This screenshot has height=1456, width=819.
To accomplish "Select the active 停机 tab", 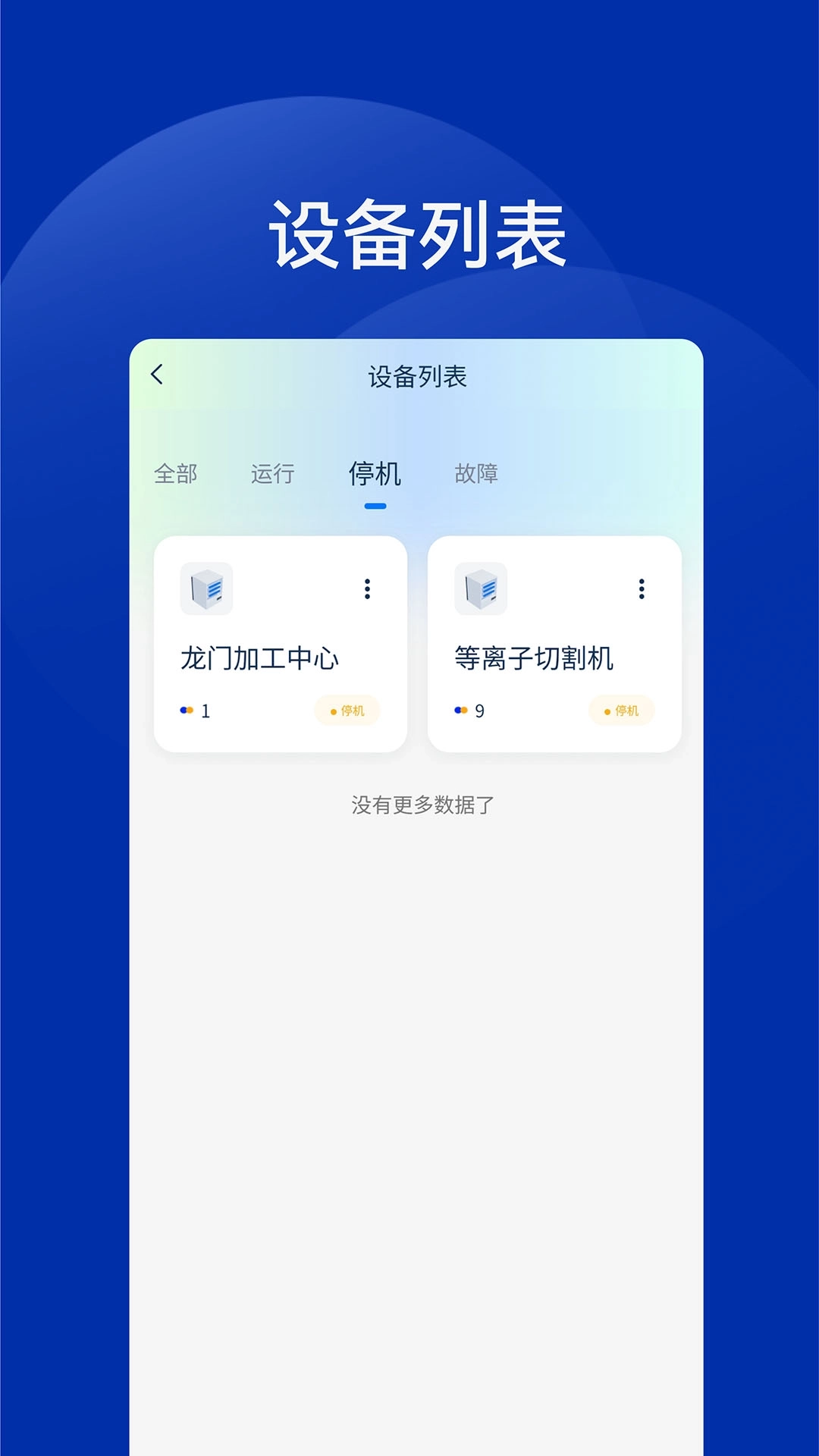I will [x=374, y=475].
